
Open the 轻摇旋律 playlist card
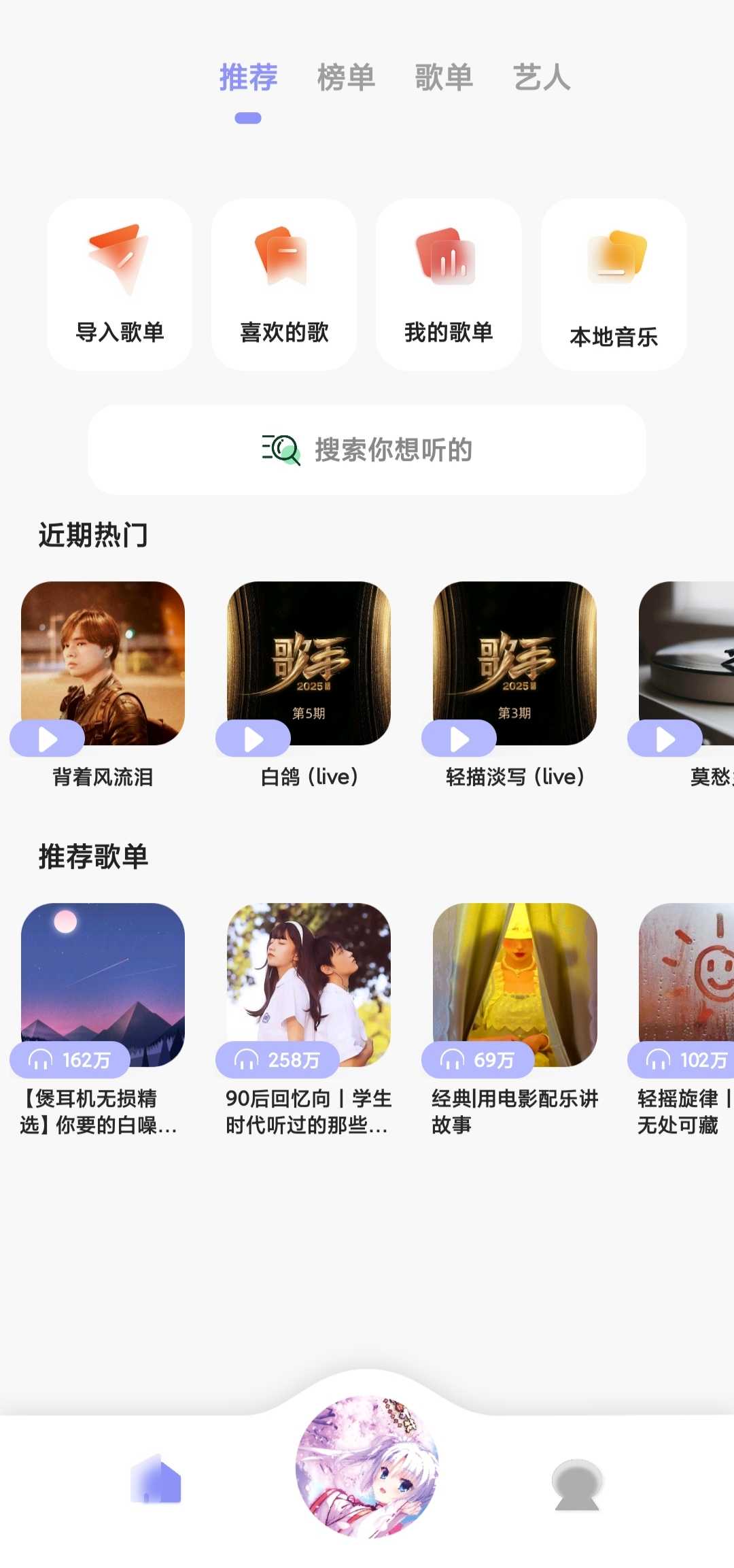click(686, 985)
